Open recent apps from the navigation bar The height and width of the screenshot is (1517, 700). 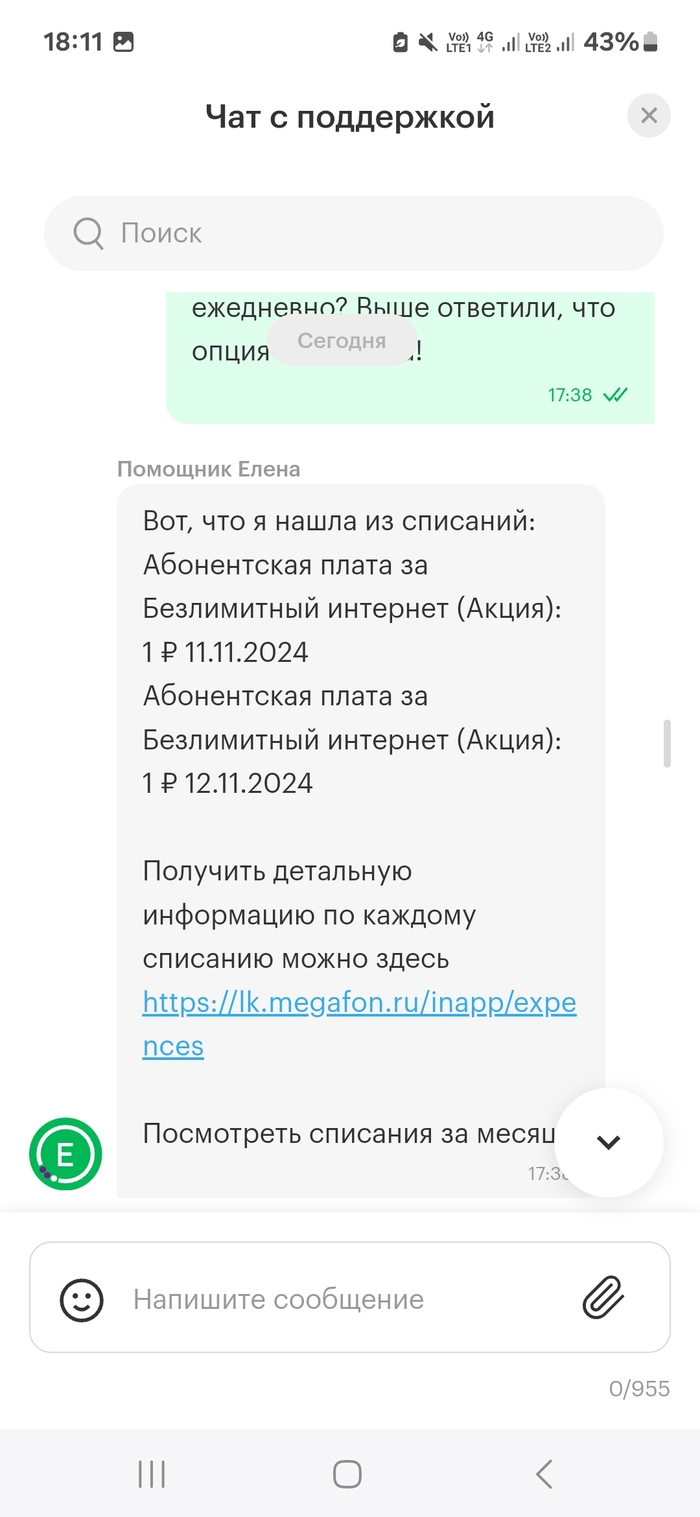pyautogui.click(x=151, y=1473)
